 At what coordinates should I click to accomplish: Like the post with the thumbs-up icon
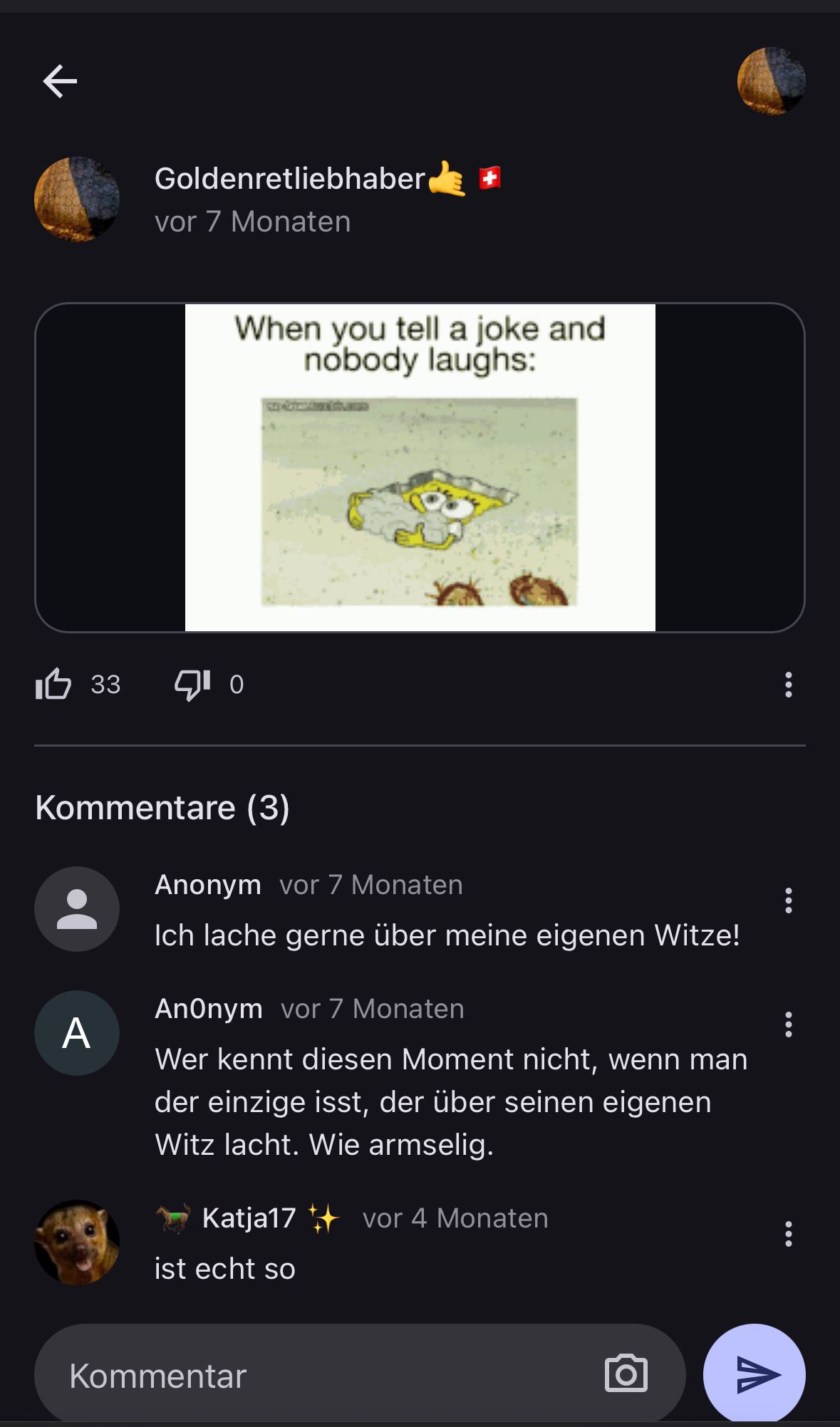53,685
